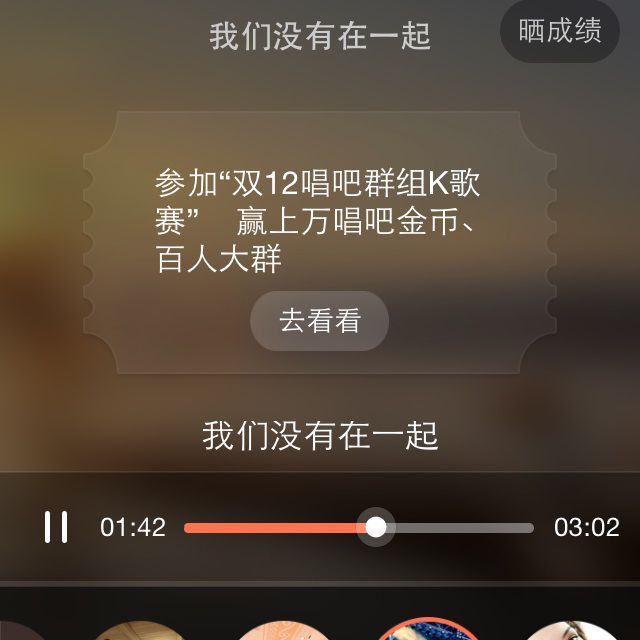Open the 双12唱吧群组K歌赛 ticket banner
Viewport: 640px width, 640px height.
coord(319,220)
